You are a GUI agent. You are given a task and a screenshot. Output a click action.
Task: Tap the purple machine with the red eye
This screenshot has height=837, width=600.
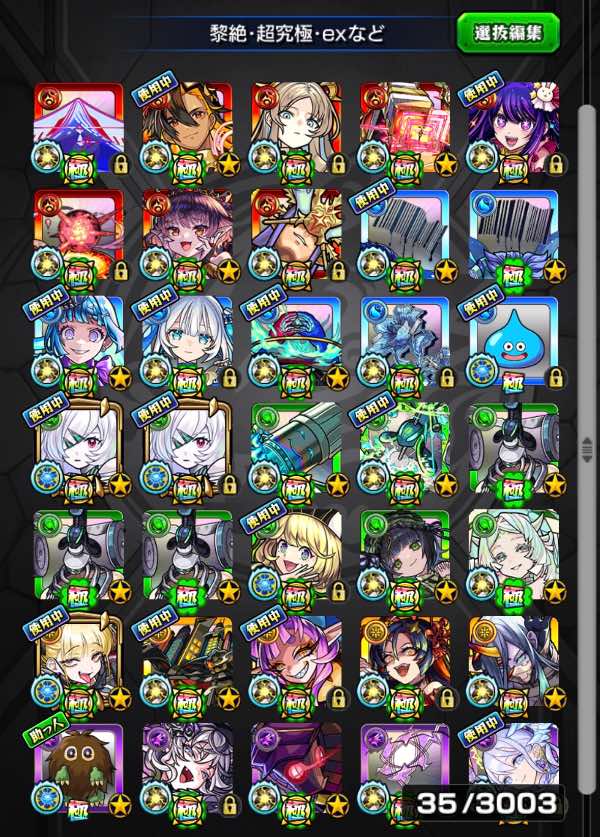(x=296, y=769)
